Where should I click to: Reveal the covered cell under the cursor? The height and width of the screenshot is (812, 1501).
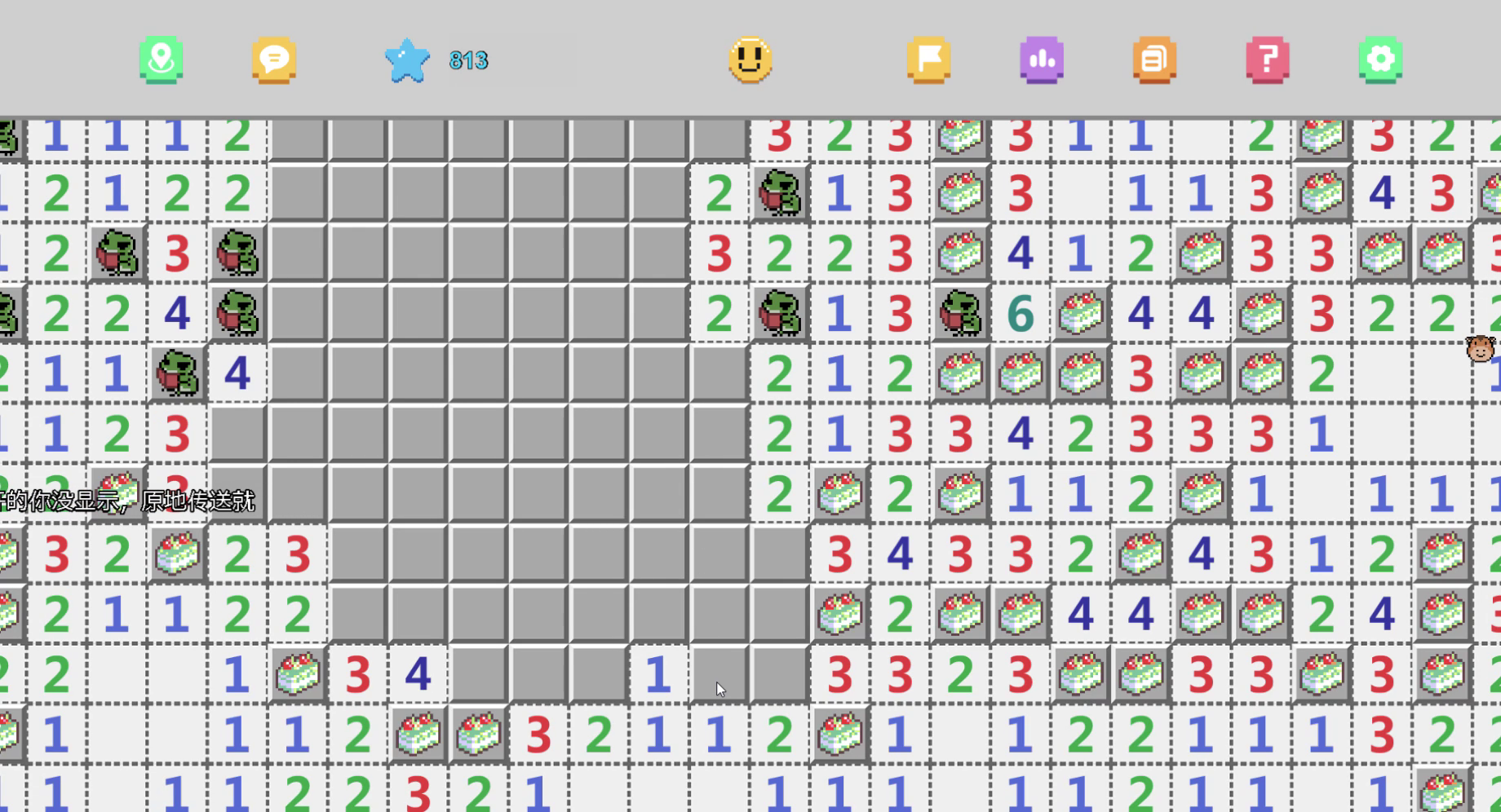719,675
